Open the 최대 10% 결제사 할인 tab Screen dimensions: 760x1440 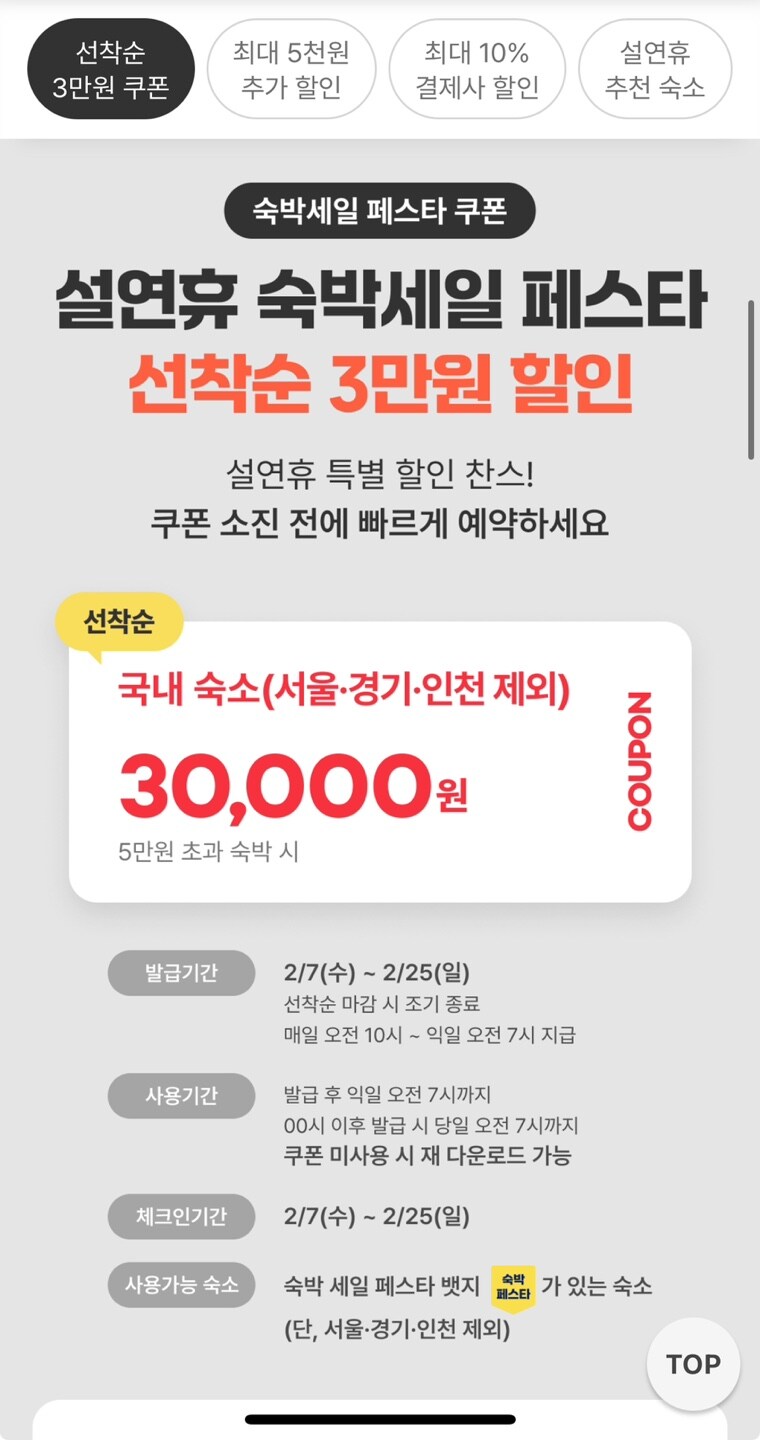click(x=478, y=69)
